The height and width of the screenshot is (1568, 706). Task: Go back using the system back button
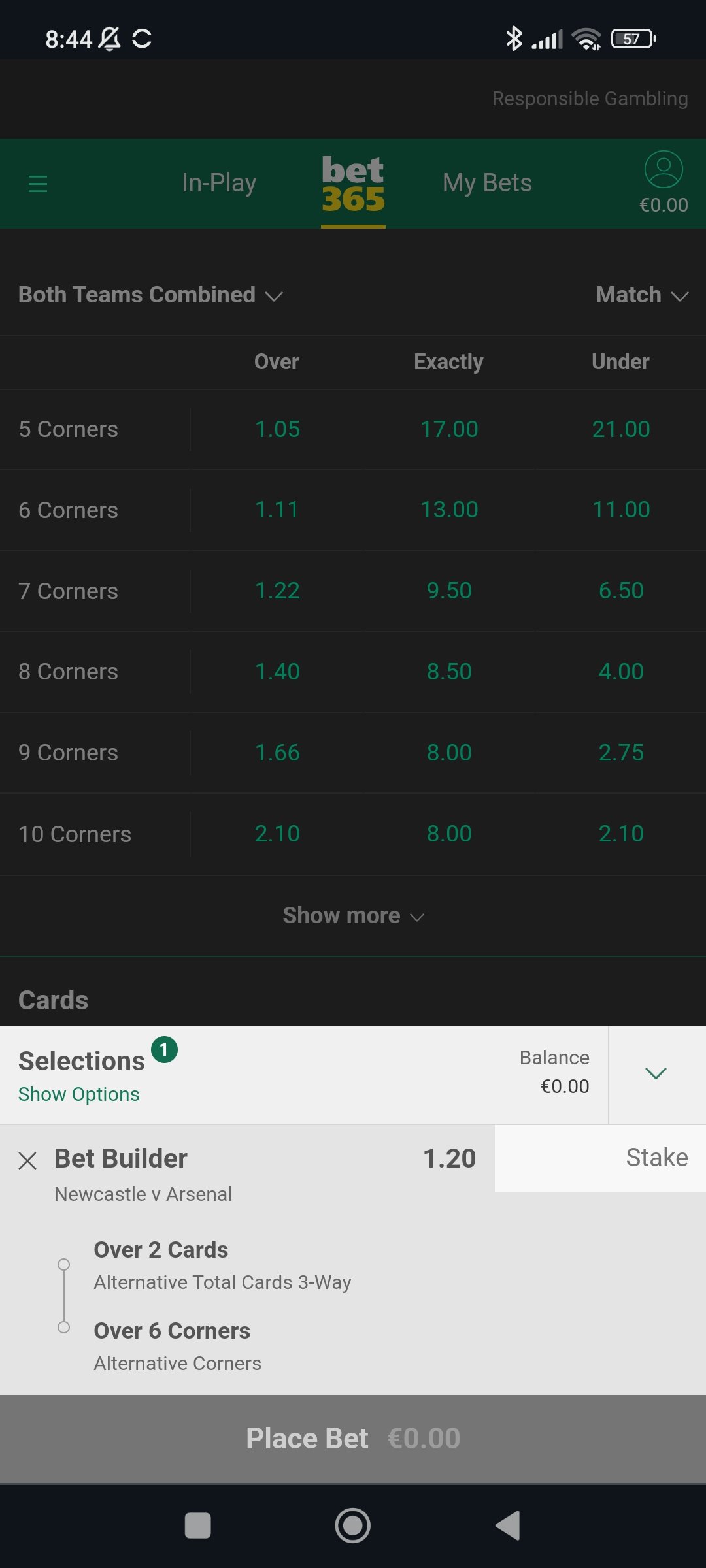pos(508,1526)
